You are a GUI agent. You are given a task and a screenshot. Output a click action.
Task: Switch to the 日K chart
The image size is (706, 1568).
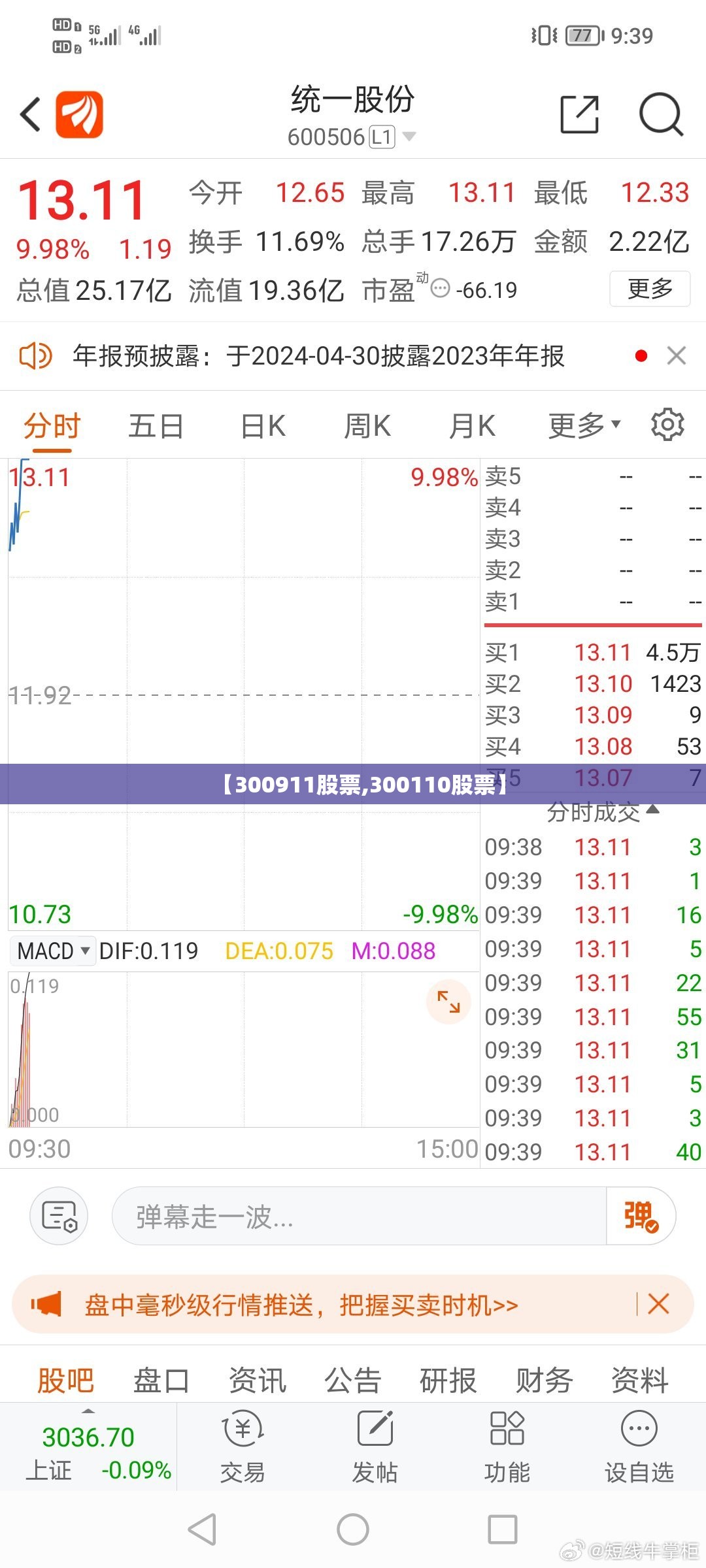point(263,426)
